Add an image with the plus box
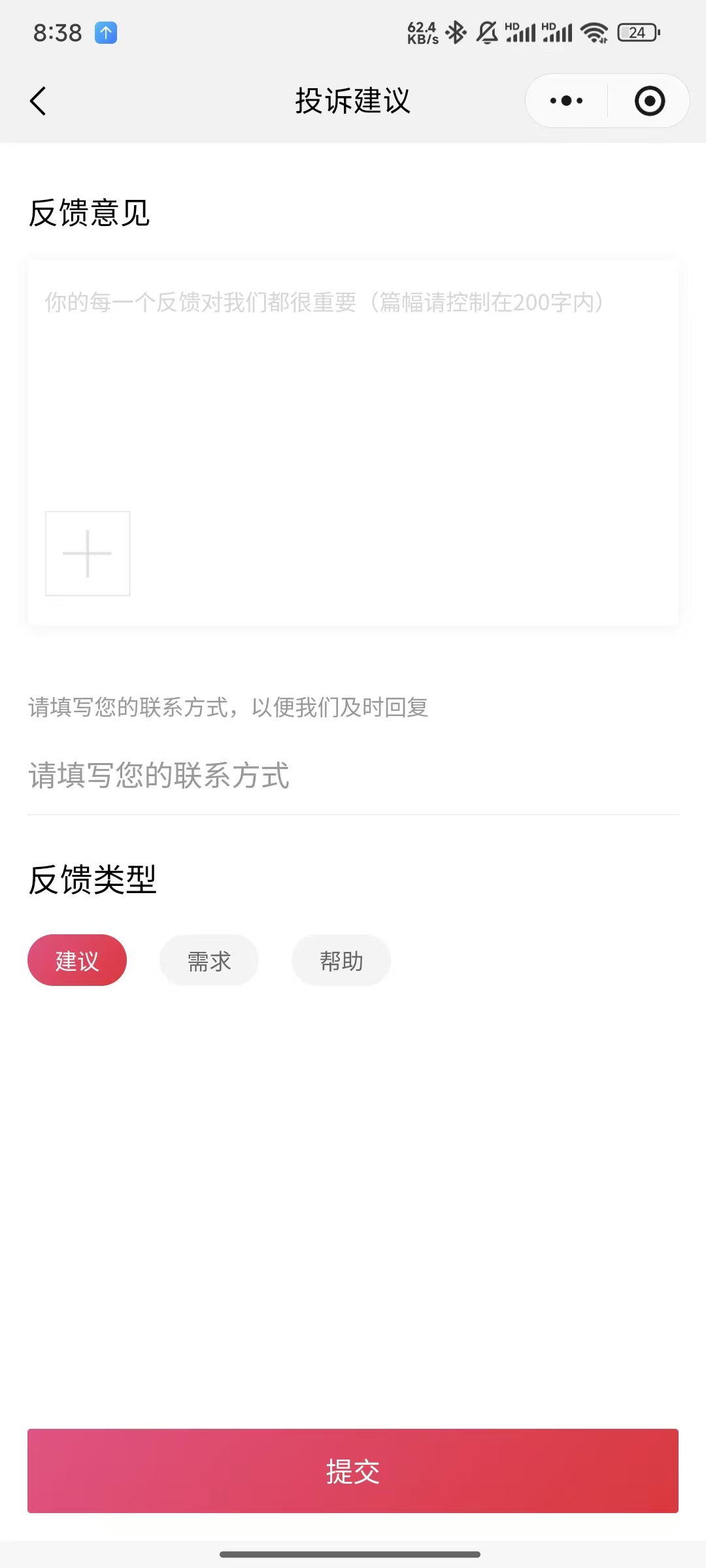The image size is (706, 1568). [88, 553]
